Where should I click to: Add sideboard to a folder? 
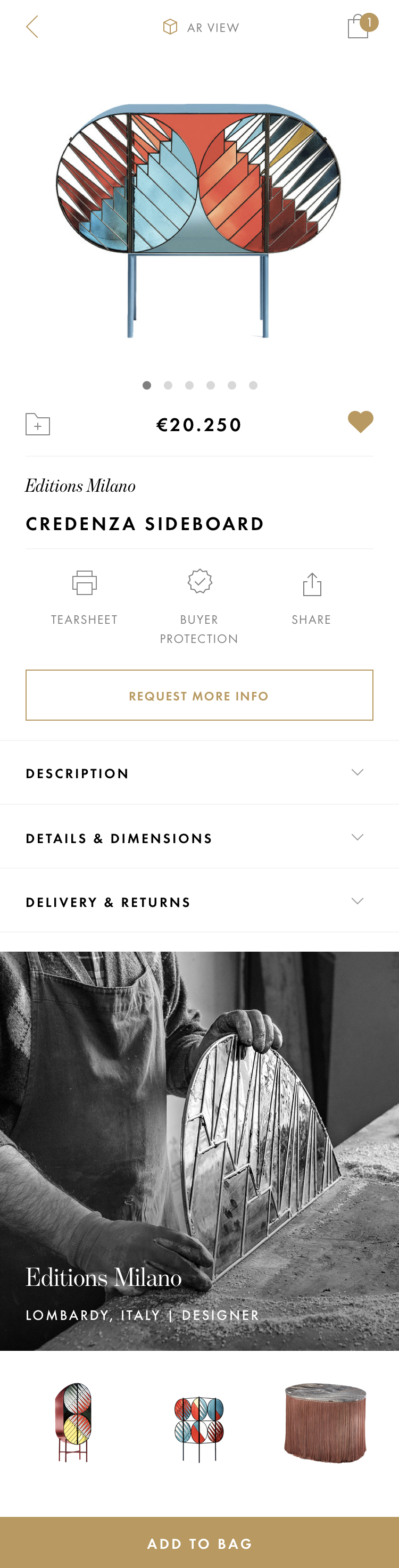(38, 424)
